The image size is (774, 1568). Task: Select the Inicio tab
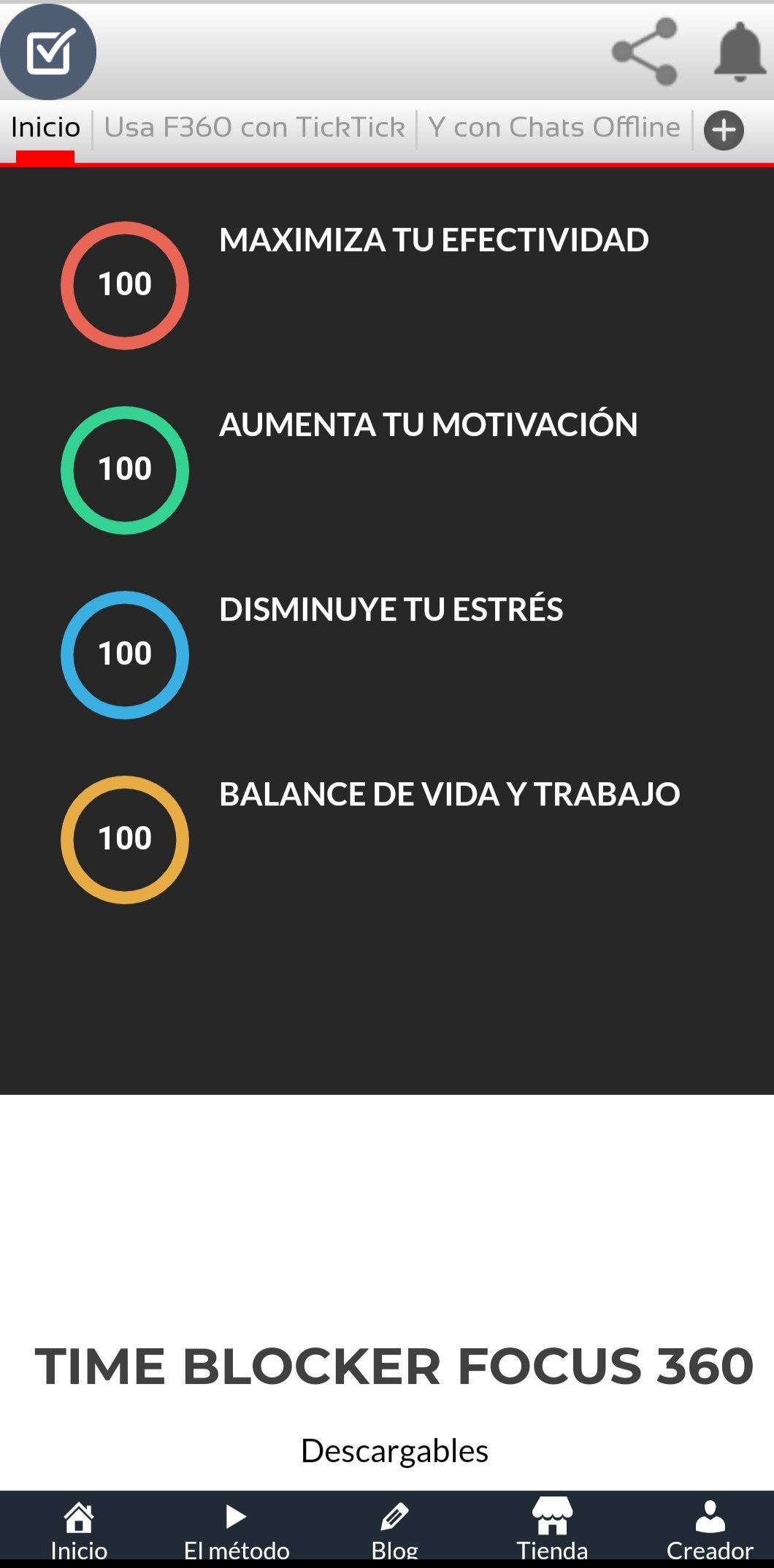point(45,126)
